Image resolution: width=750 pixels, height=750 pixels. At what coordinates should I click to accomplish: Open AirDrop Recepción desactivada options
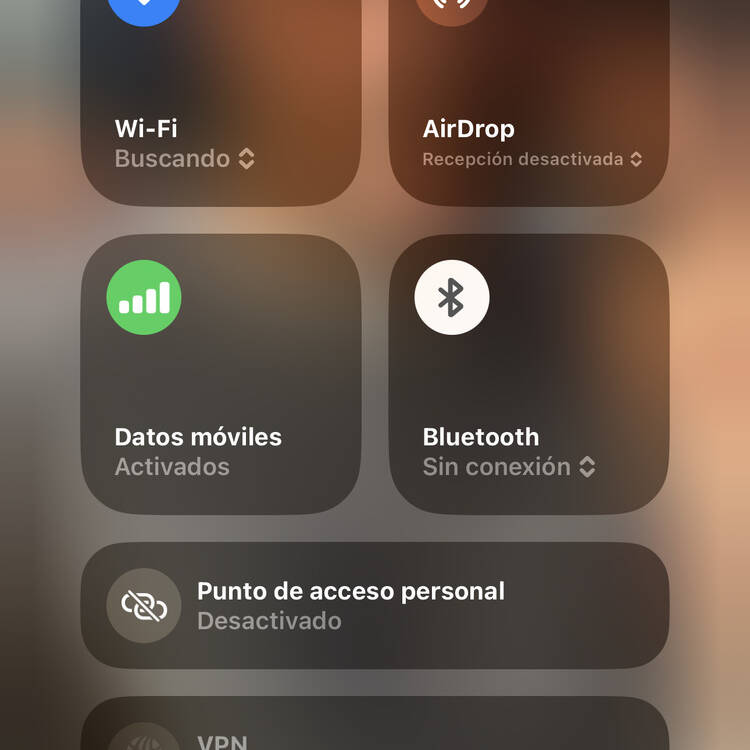pos(531,160)
